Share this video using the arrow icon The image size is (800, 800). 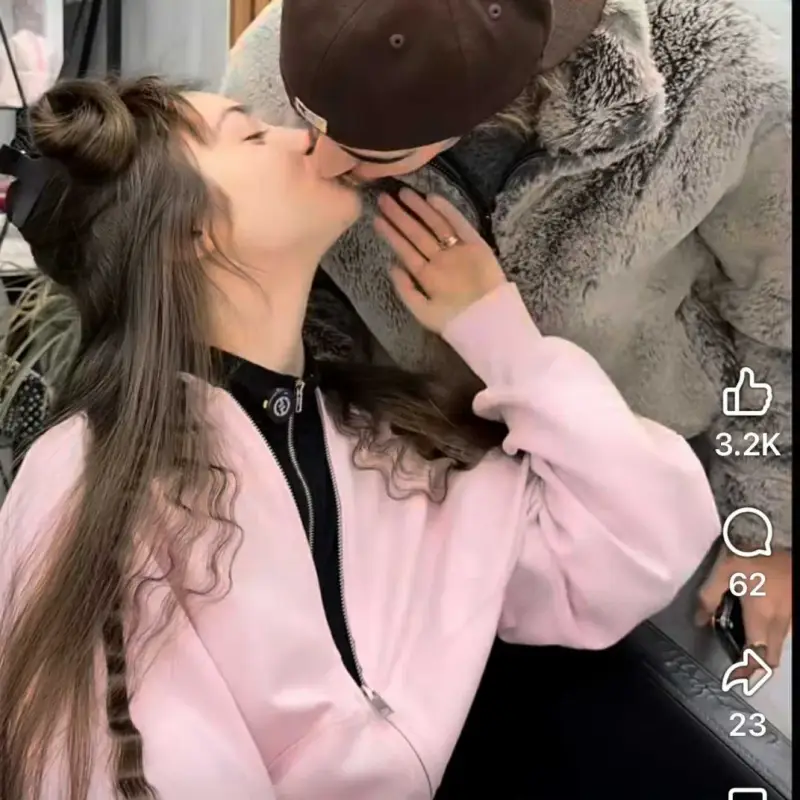point(747,673)
